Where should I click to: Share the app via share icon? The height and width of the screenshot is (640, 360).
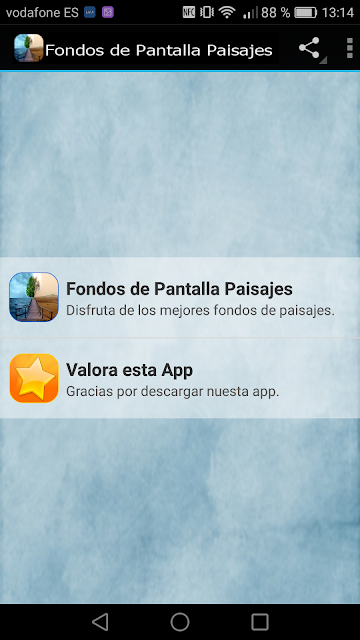coord(309,49)
